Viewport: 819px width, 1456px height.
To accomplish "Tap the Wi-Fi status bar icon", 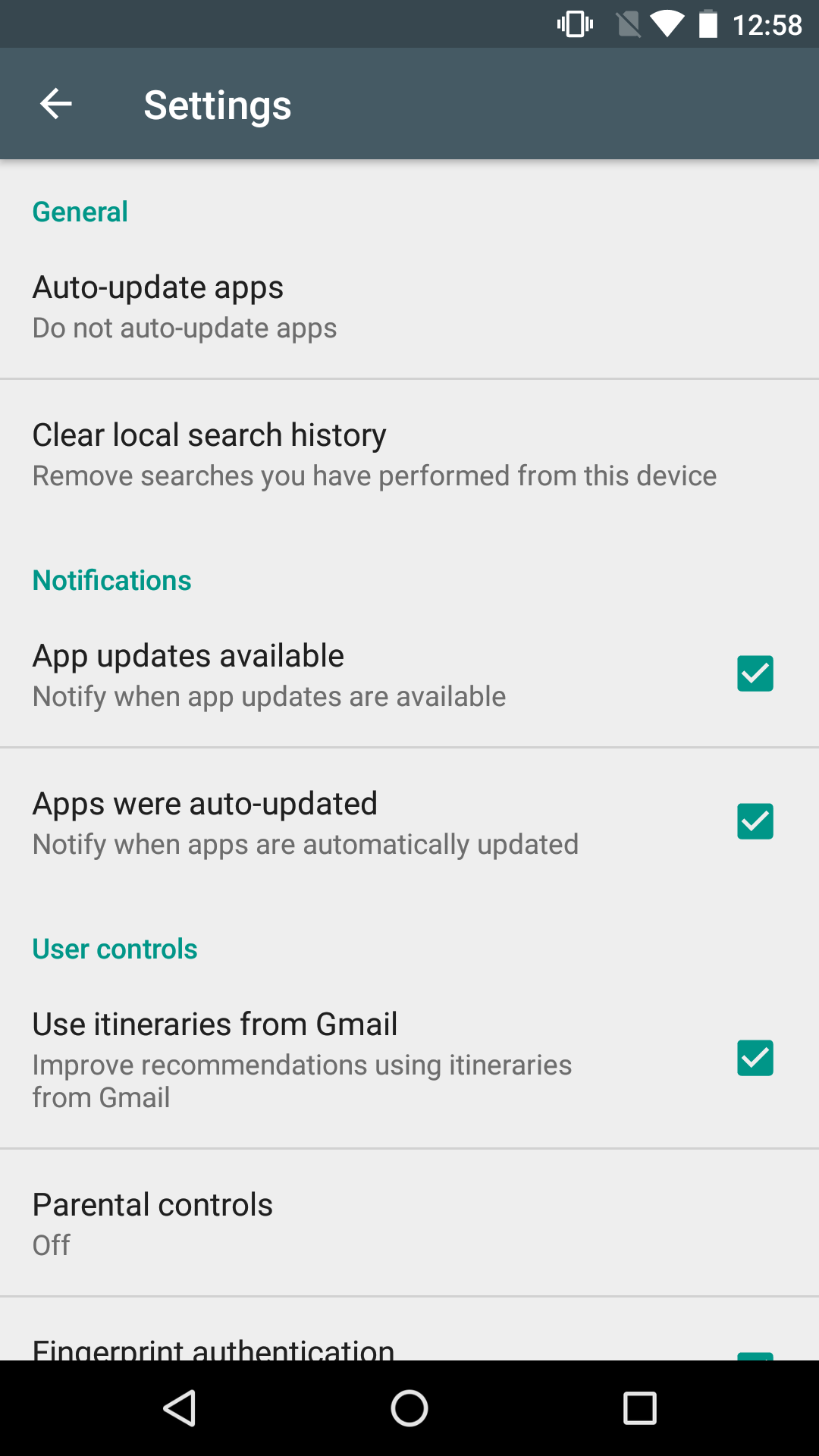I will [667, 24].
